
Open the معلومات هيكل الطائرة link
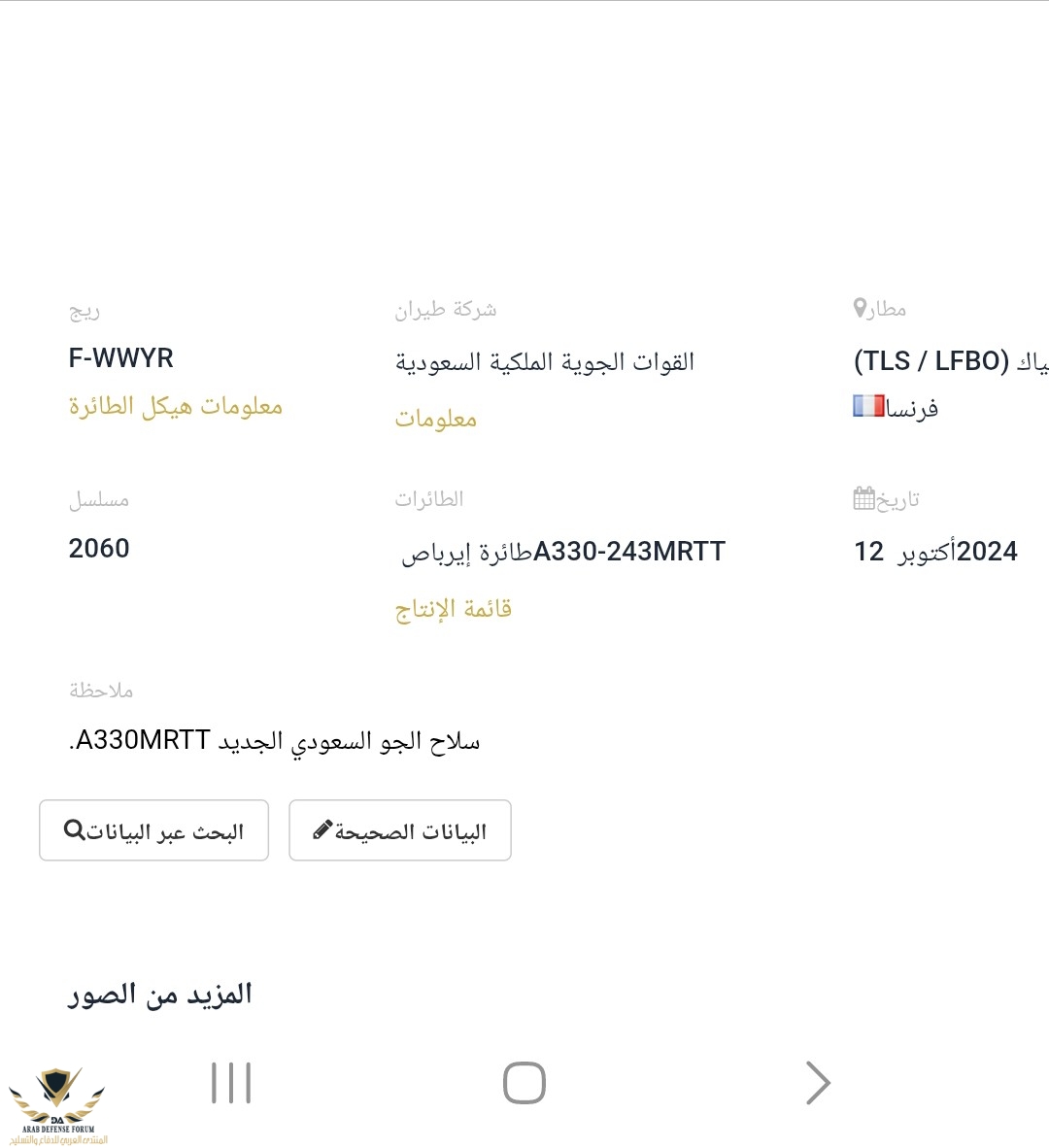click(175, 406)
